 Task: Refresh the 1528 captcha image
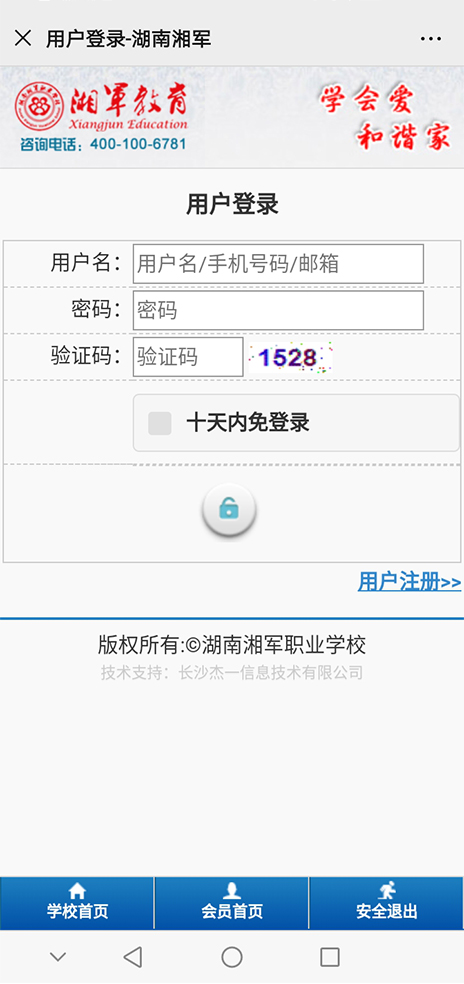290,357
